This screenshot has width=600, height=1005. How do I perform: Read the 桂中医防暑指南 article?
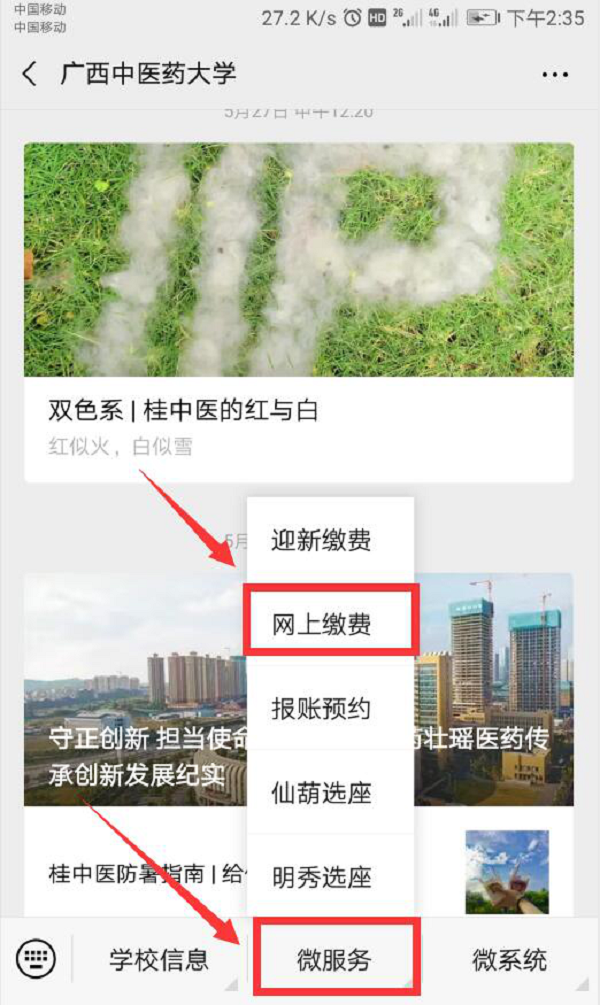click(x=130, y=872)
